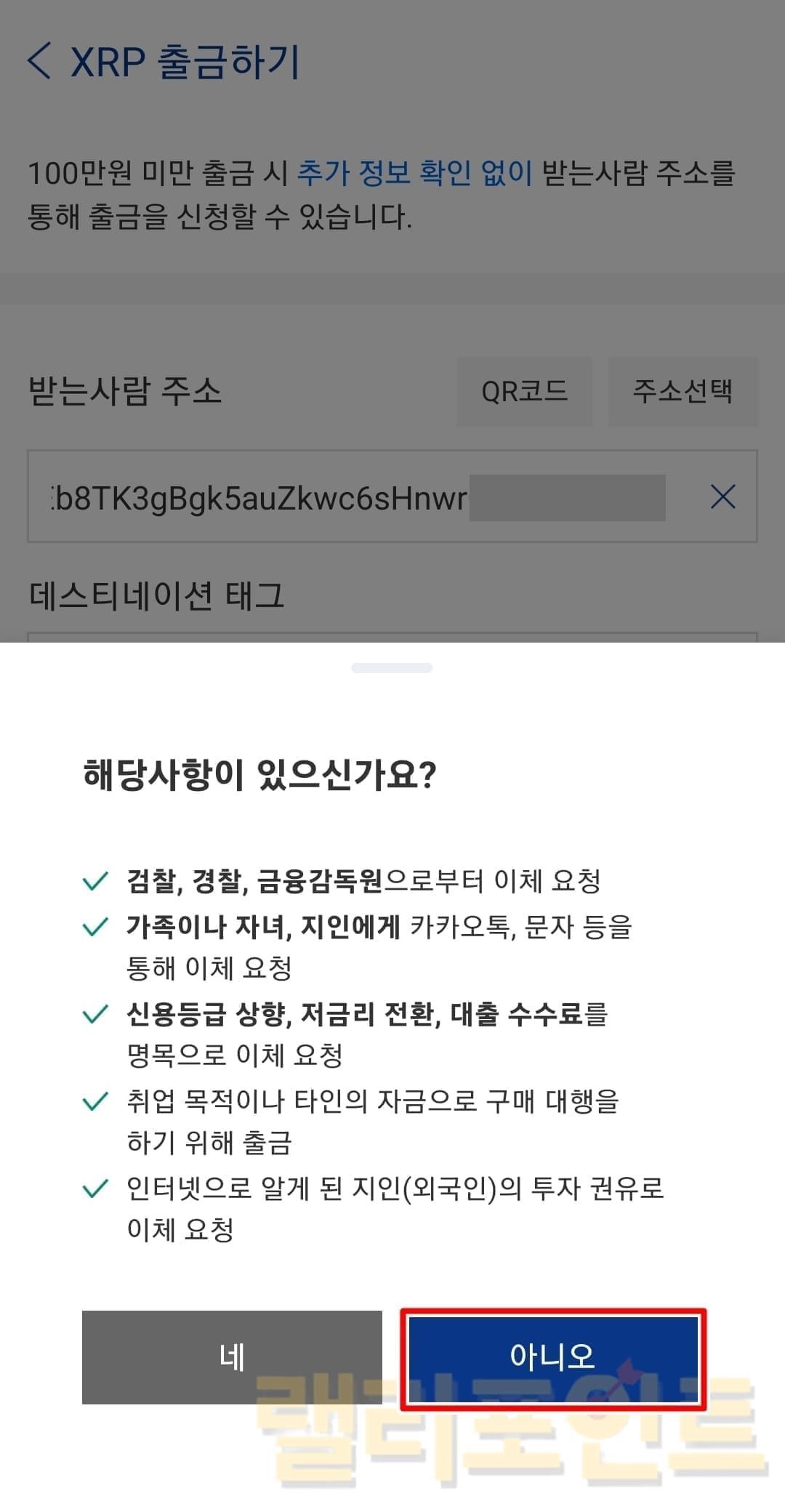Tap the bottom sheet drag handle
The image size is (785, 1512).
click(392, 667)
